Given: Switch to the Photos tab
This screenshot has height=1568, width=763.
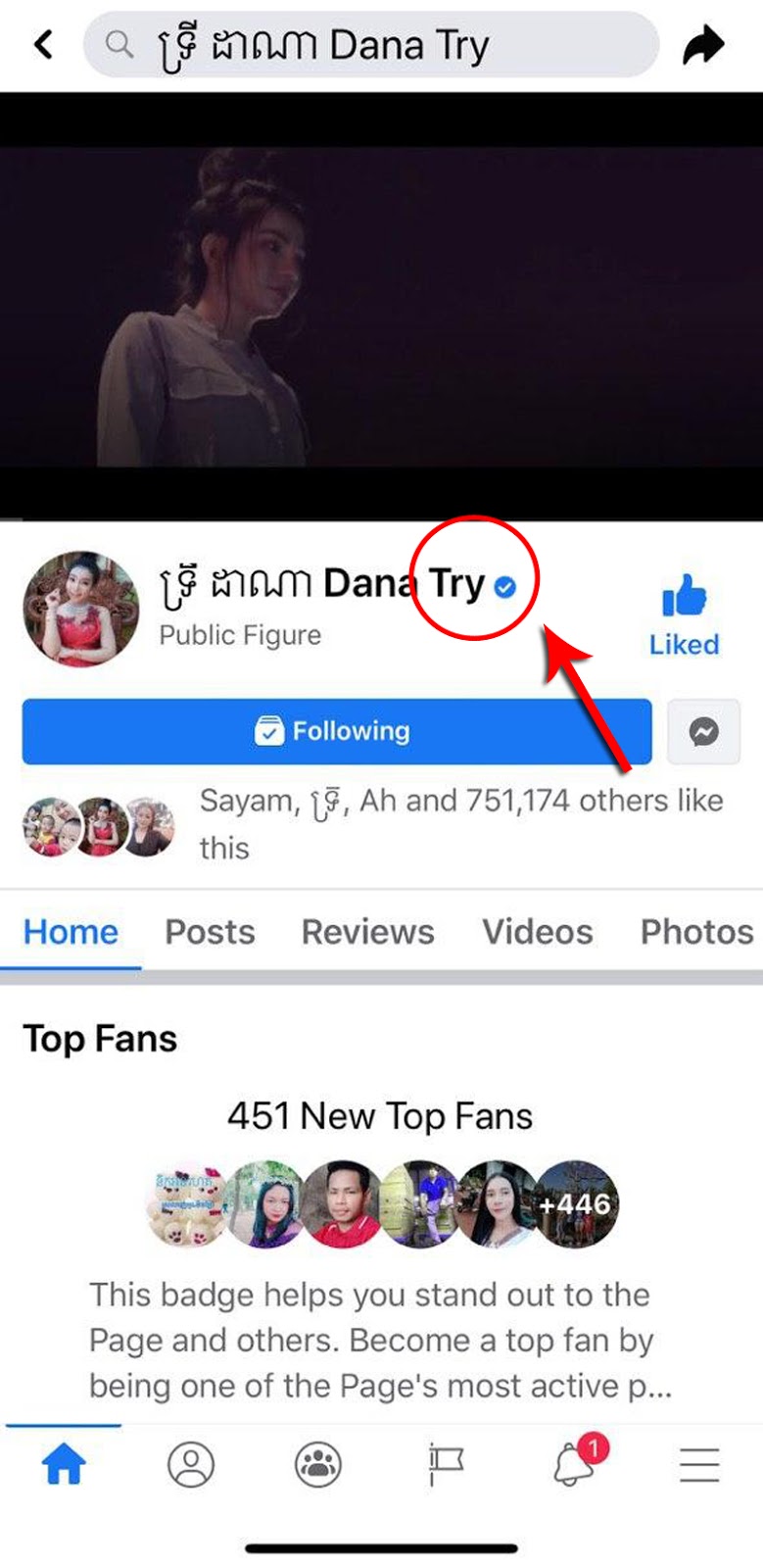Looking at the screenshot, I should pyautogui.click(x=696, y=932).
